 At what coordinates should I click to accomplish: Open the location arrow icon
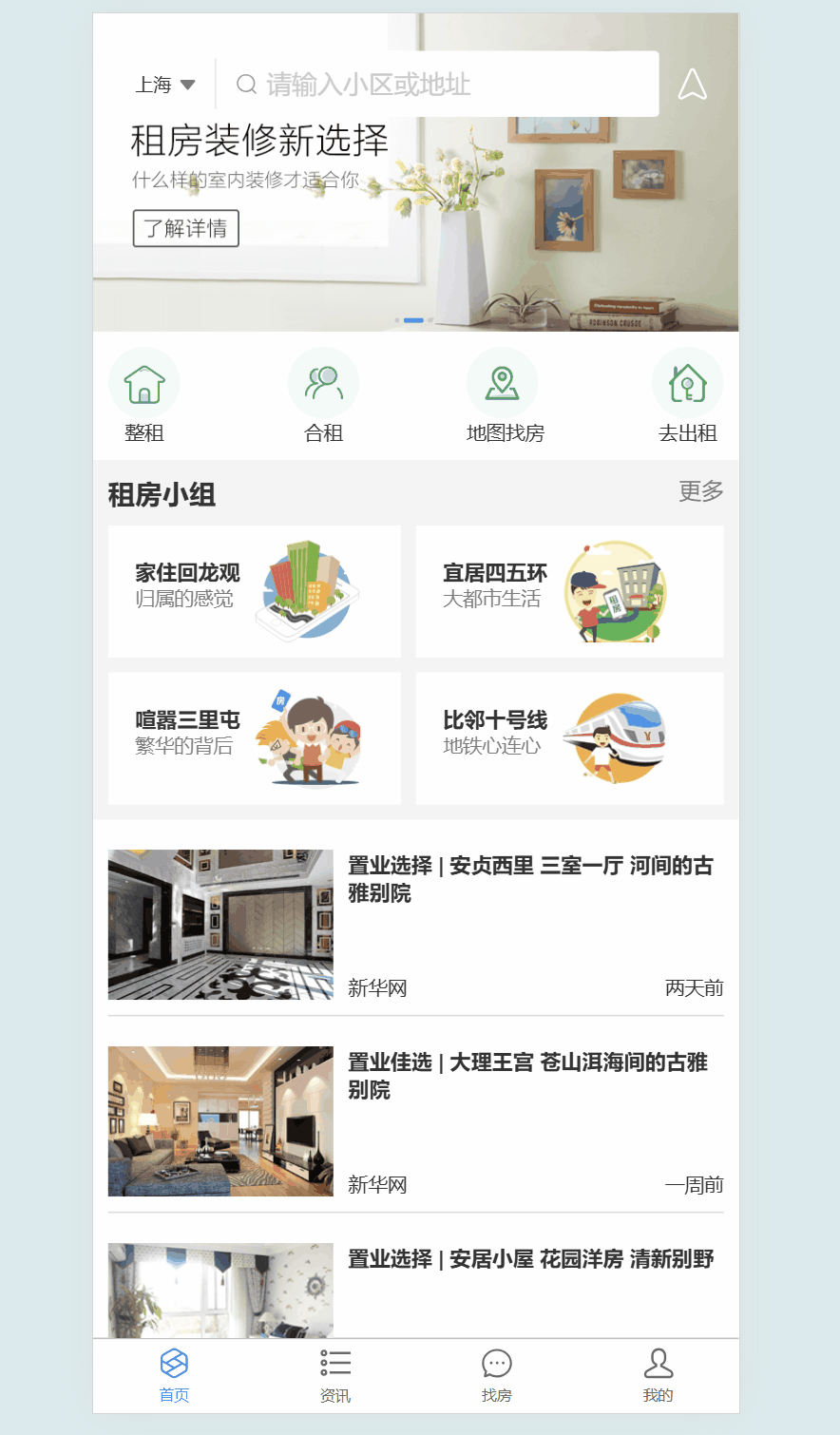693,85
